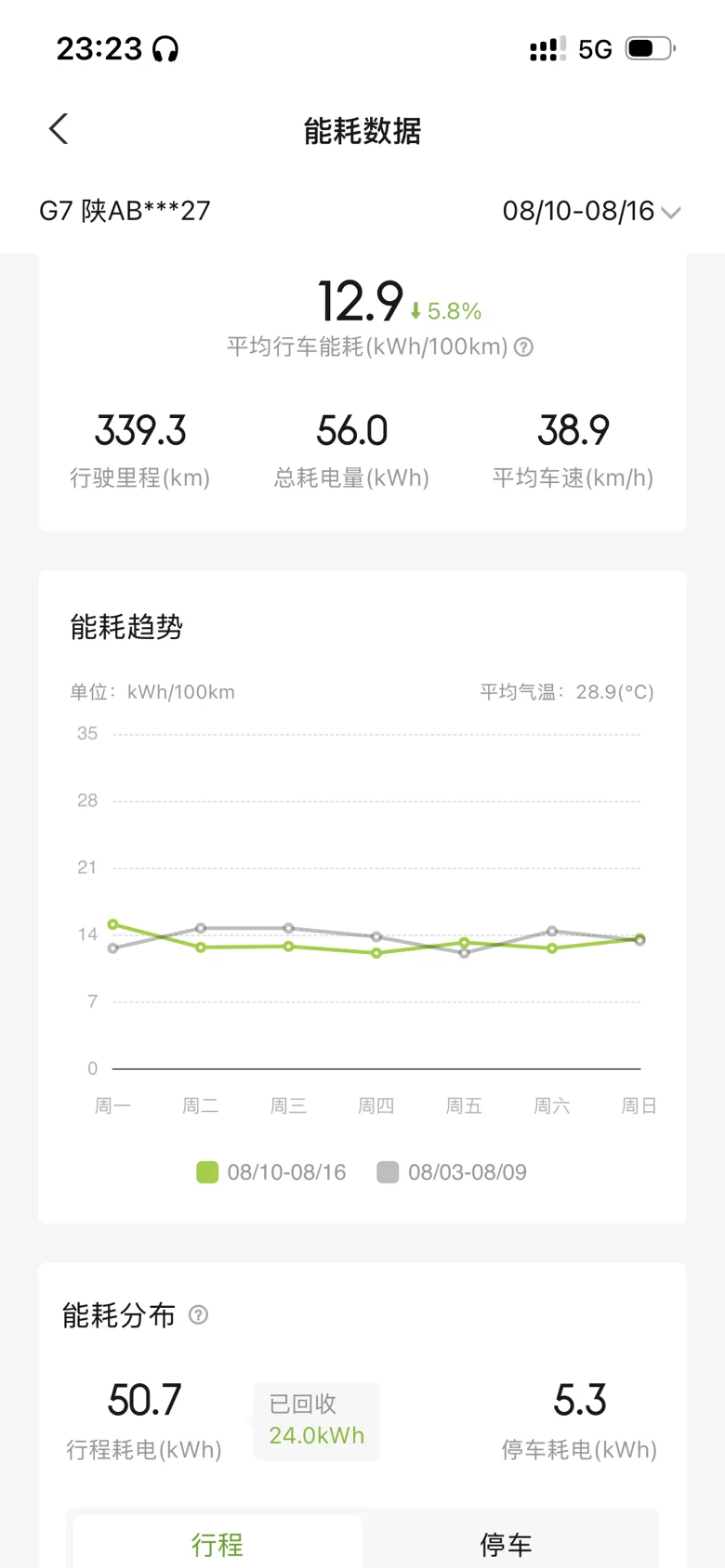Screen dimensions: 725x1568
Task: Switch to the 停车 tab
Action: click(507, 1544)
